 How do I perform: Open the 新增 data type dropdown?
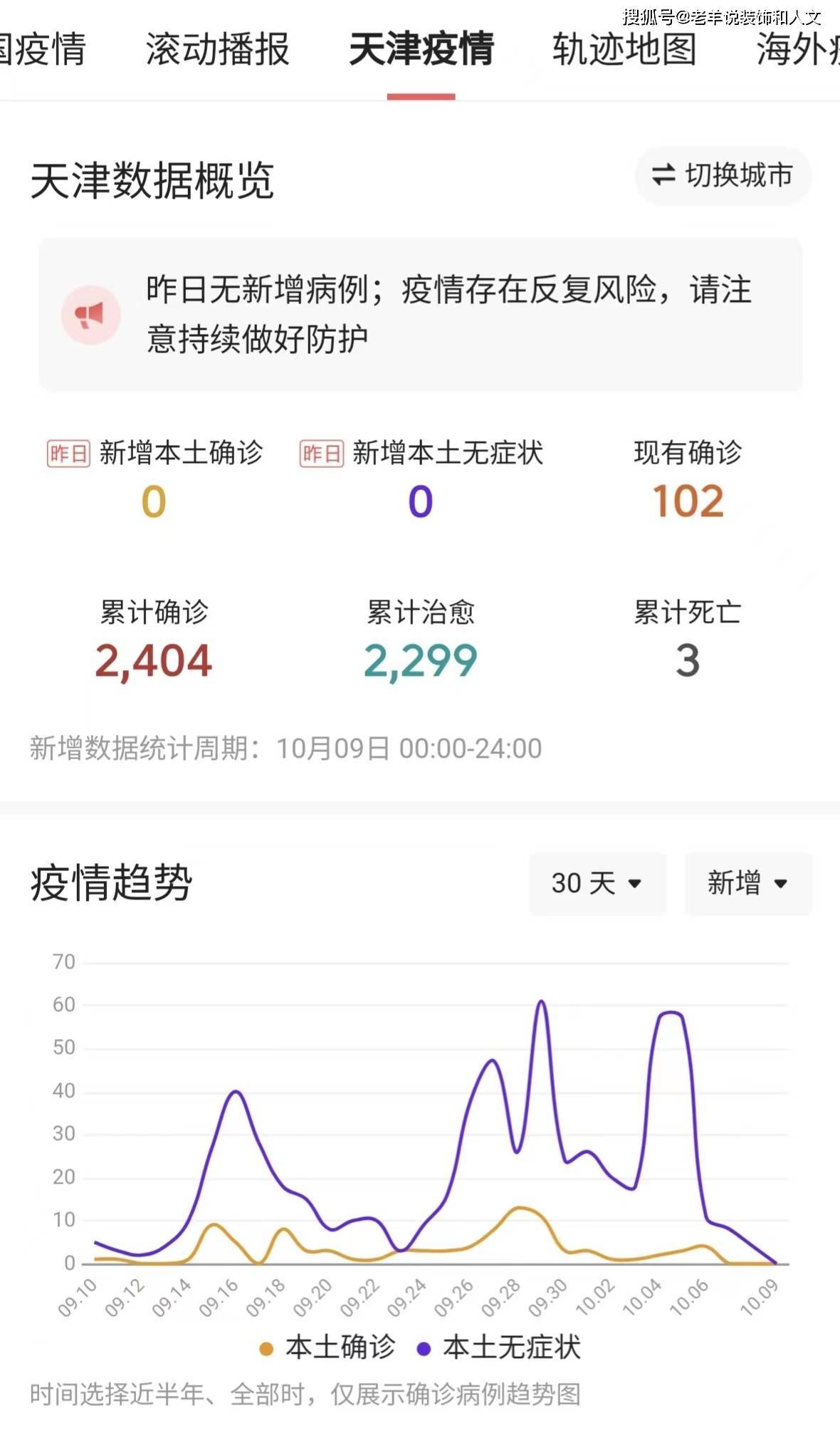click(747, 883)
